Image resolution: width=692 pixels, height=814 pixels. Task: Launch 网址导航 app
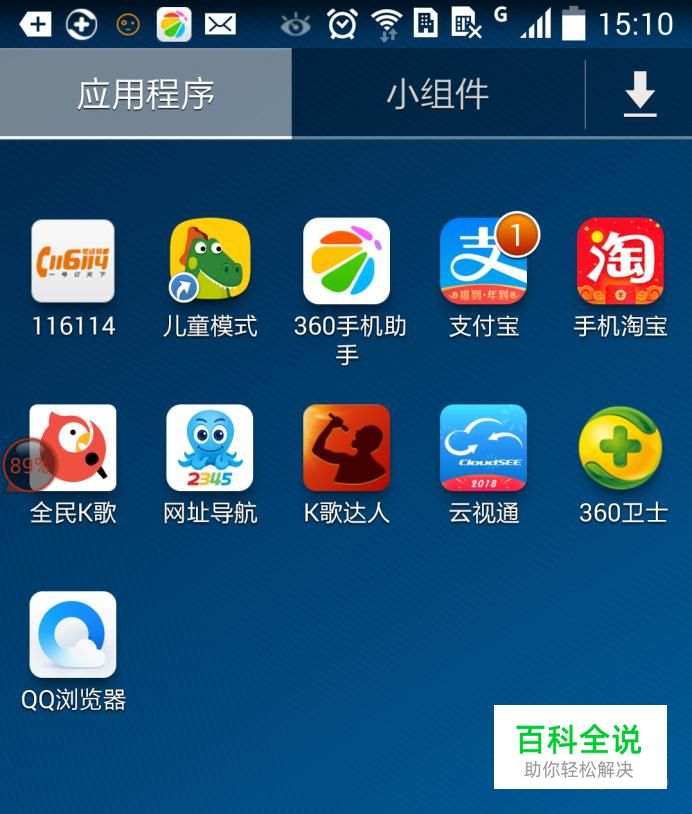[x=209, y=449]
